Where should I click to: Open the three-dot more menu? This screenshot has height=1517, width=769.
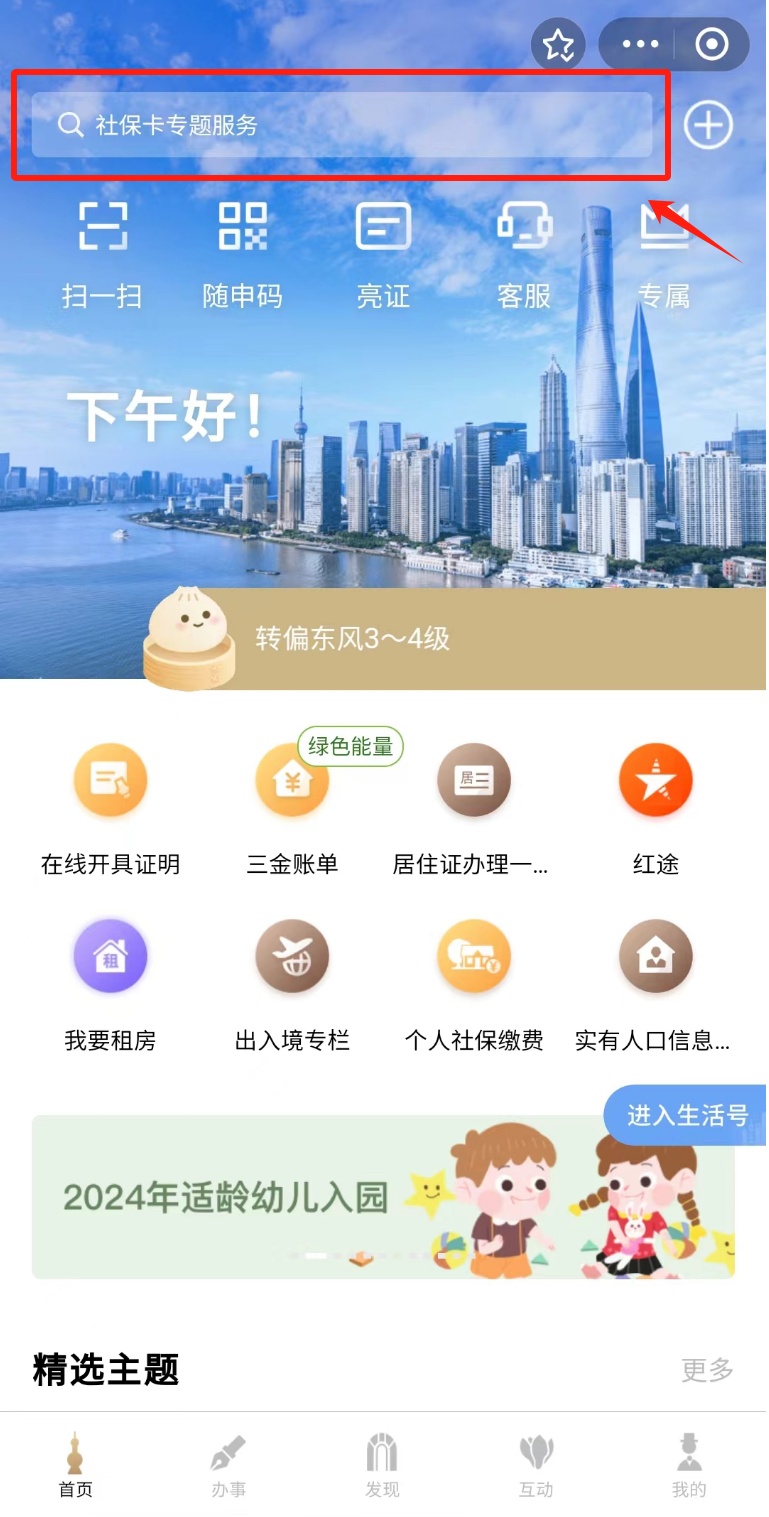pyautogui.click(x=640, y=45)
